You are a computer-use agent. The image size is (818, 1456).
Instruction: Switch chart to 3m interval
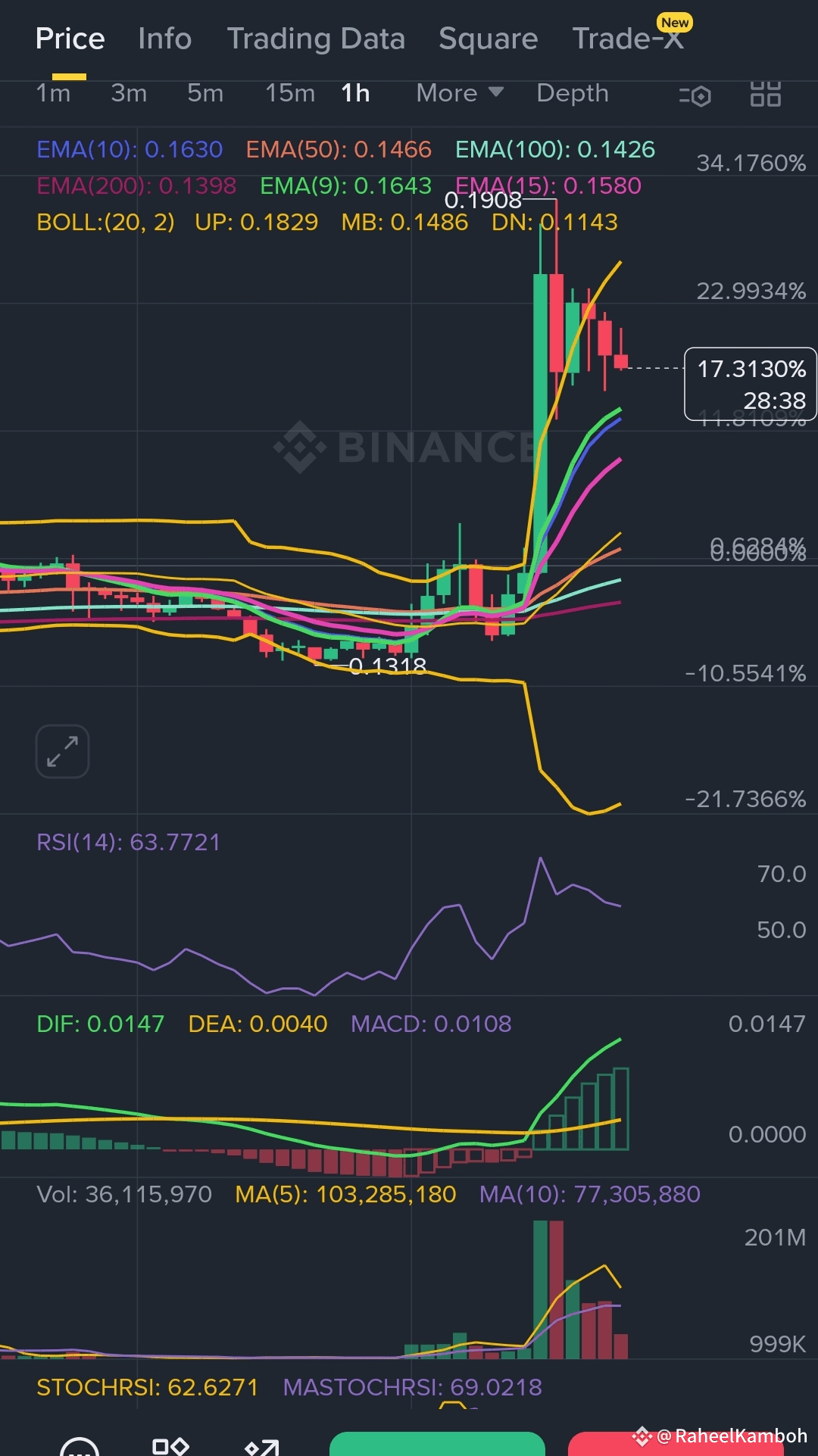coord(129,93)
